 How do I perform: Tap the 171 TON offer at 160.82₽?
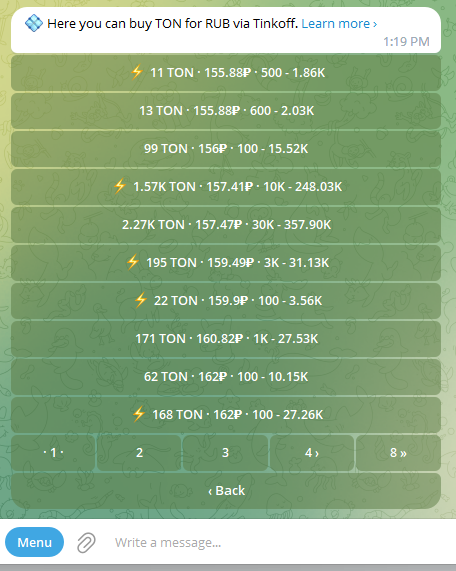coord(226,339)
